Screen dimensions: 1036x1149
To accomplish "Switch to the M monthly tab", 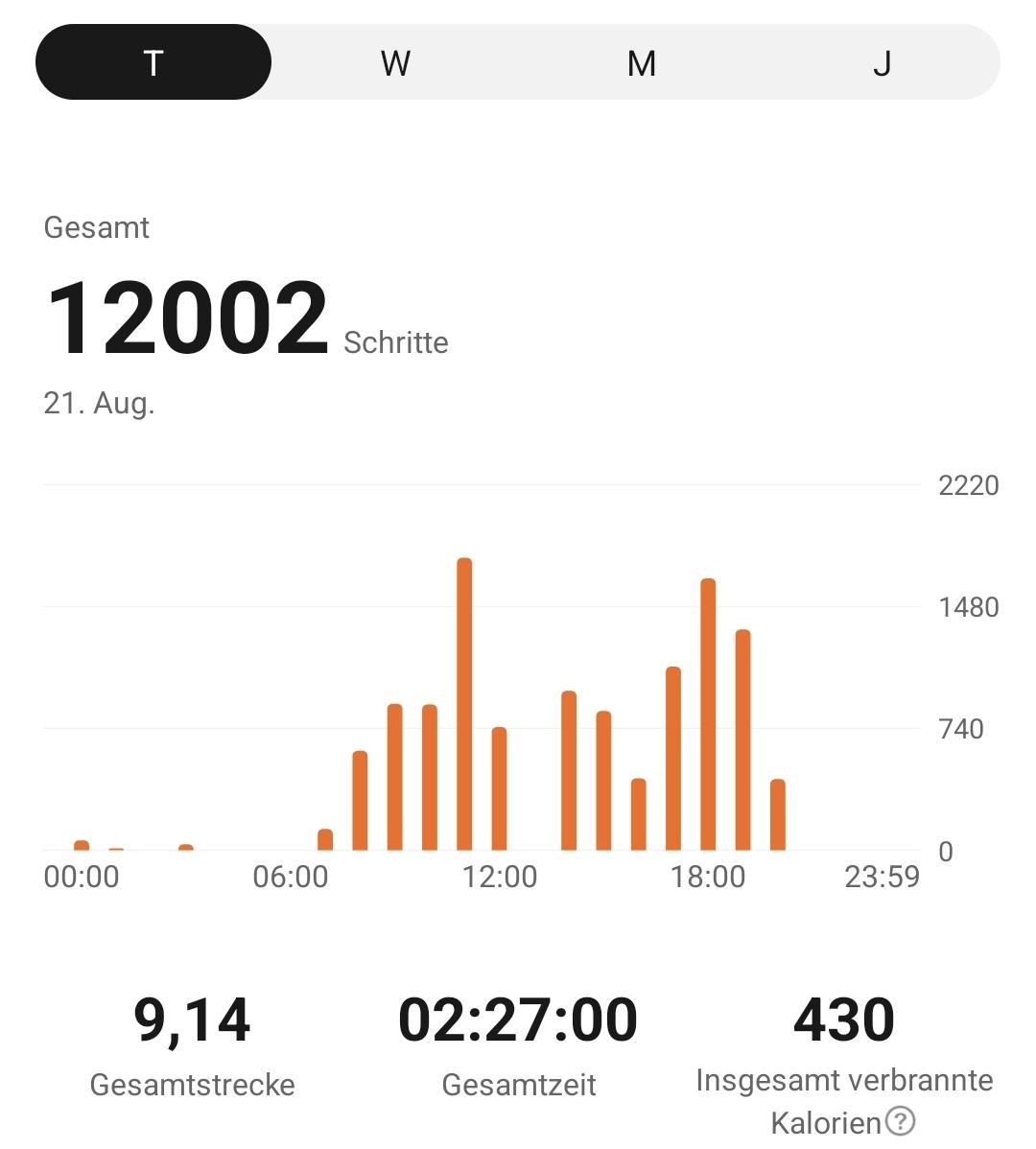I will pos(641,63).
